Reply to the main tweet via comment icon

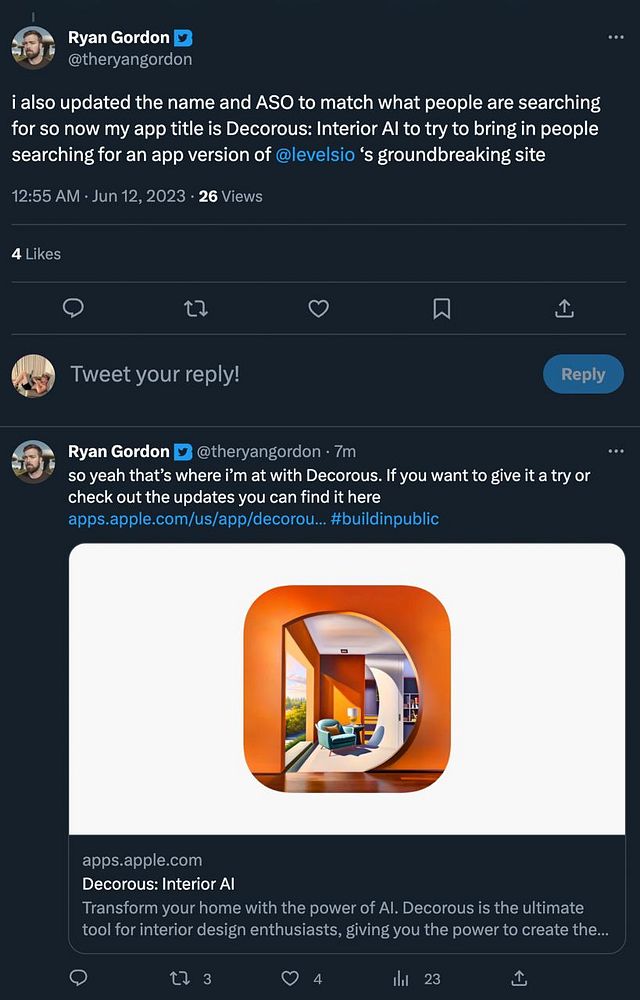[73, 308]
